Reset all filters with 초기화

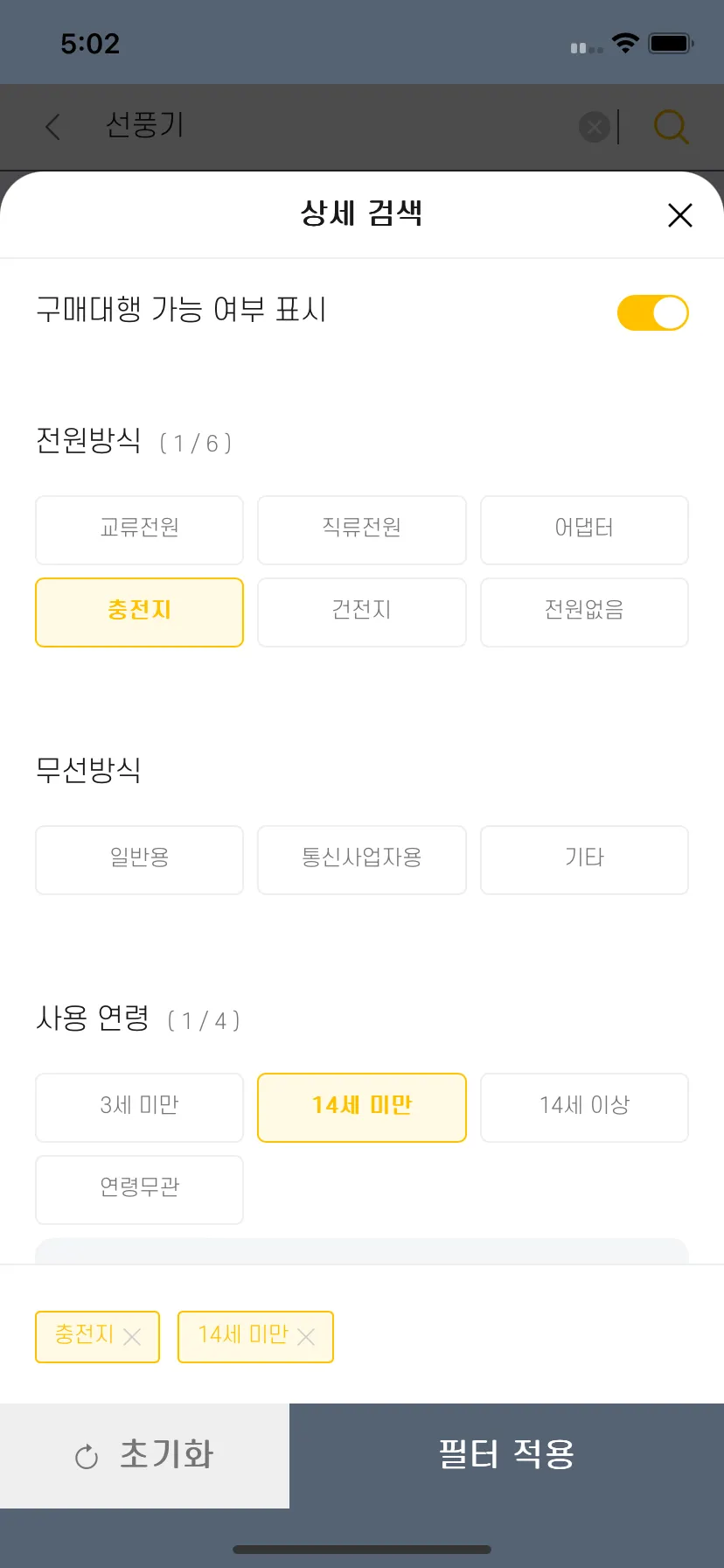coord(144,1455)
